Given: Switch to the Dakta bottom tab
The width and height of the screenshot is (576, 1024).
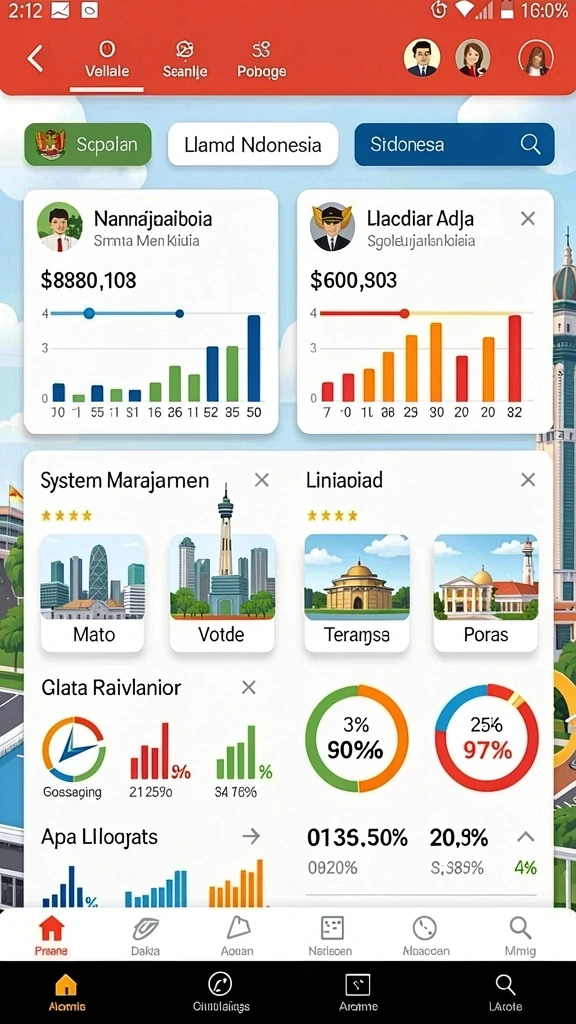Looking at the screenshot, I should 146,935.
